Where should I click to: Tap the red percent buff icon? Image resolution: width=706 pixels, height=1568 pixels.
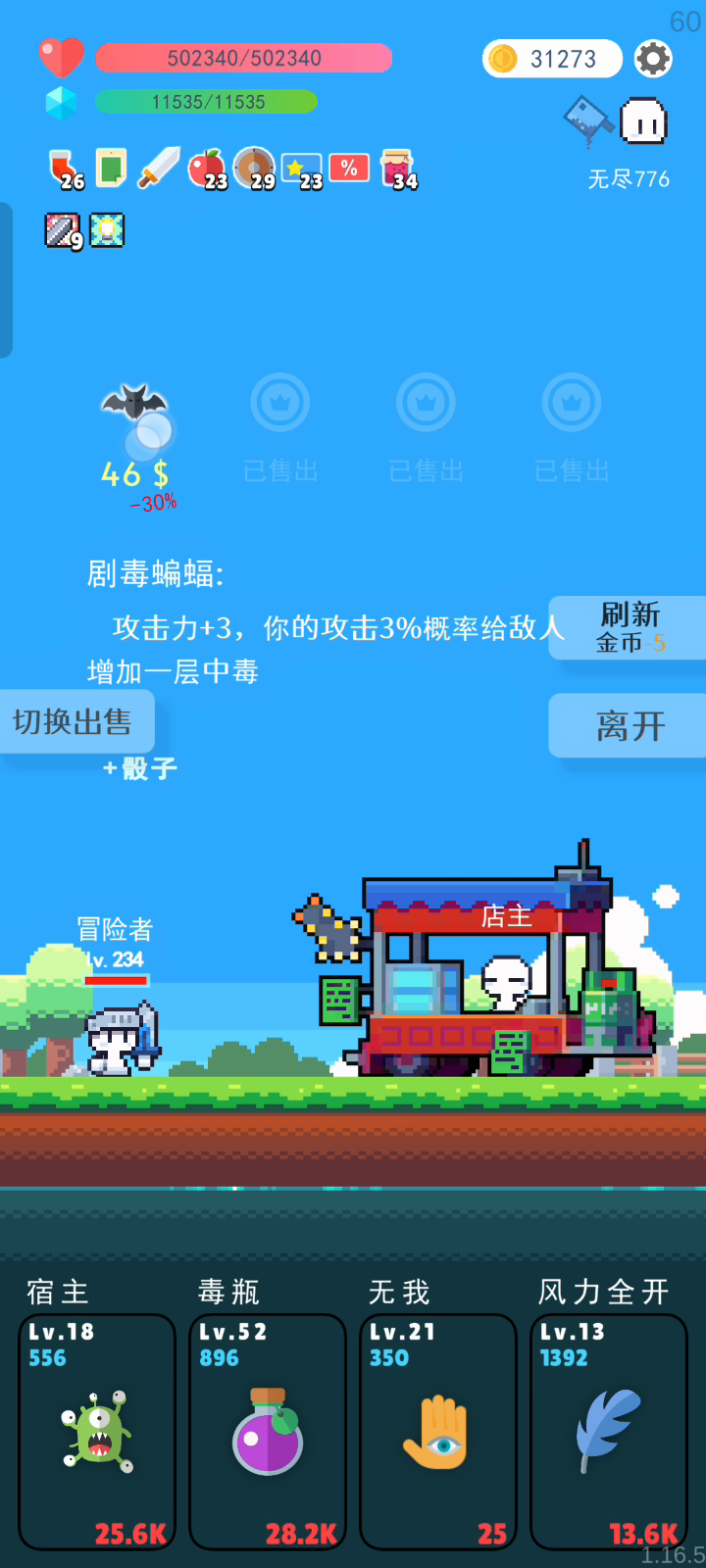point(349,168)
